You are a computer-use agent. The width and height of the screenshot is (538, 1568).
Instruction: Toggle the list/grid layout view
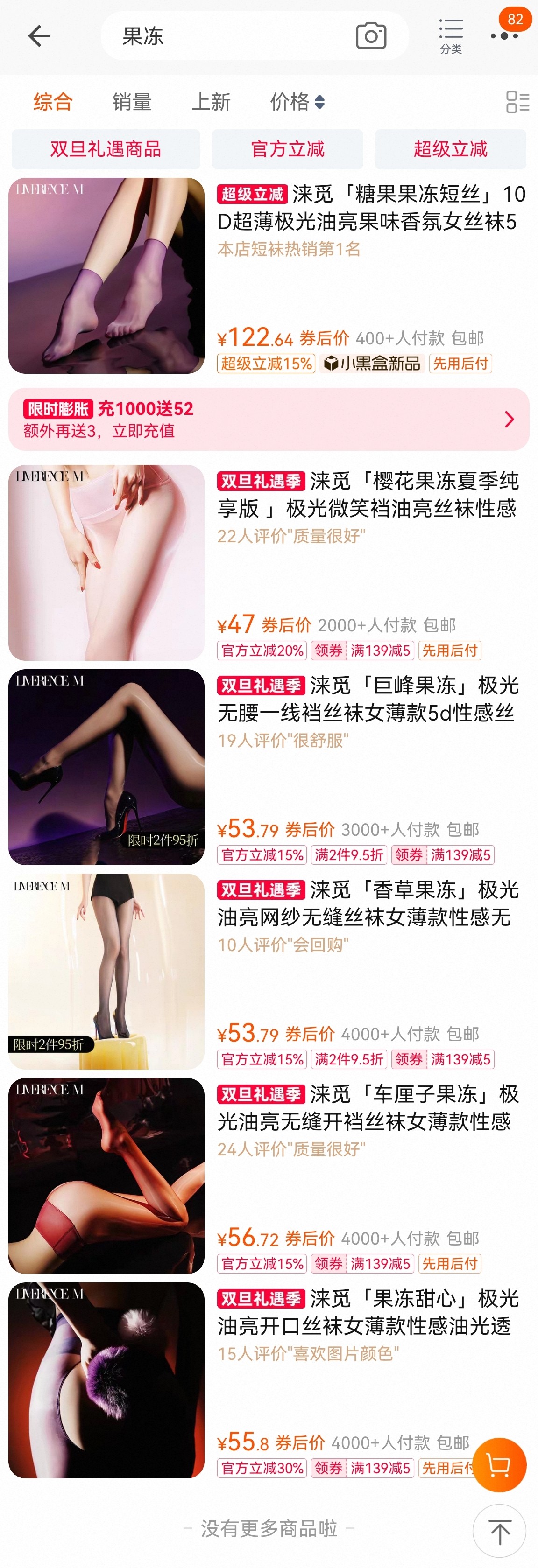517,102
